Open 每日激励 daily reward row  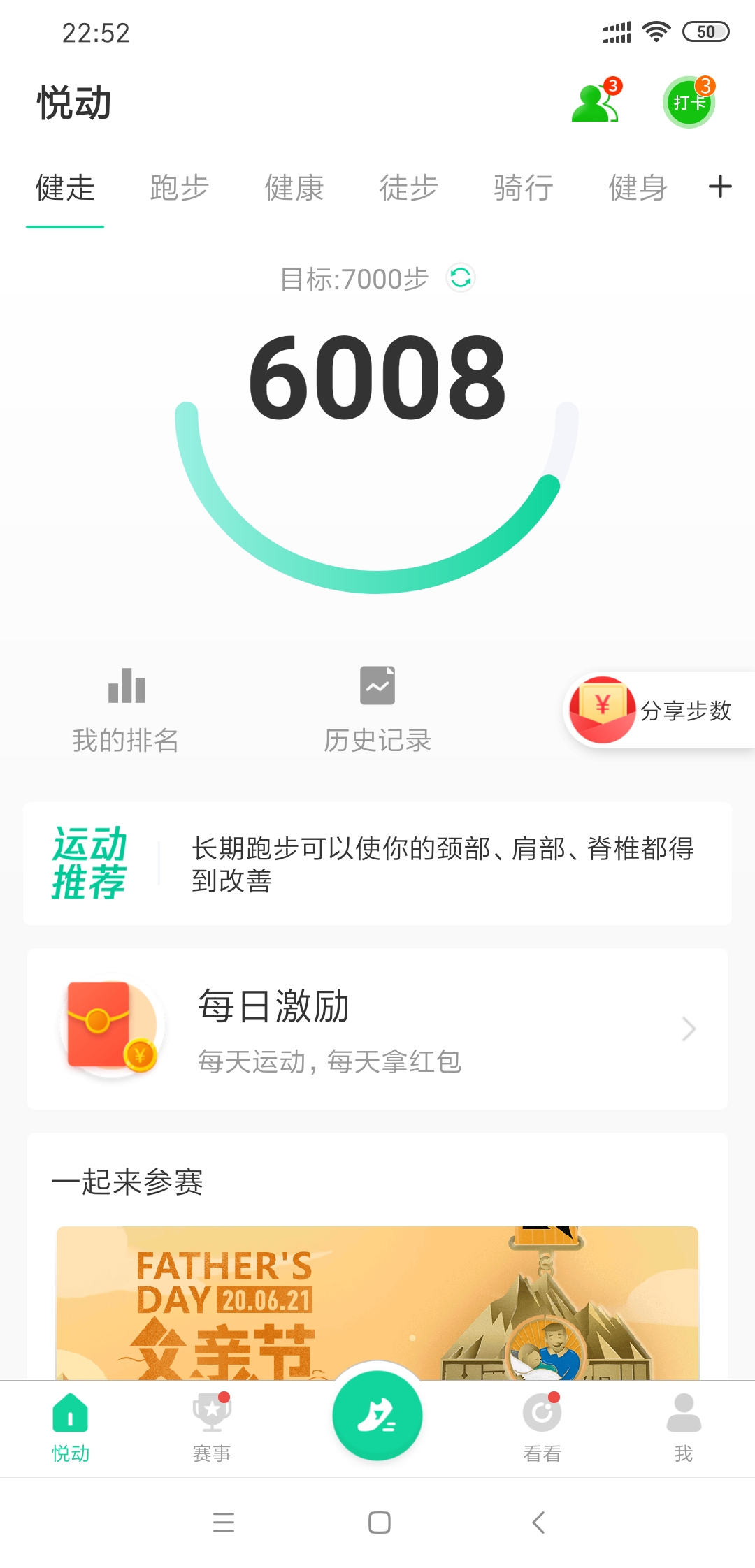click(377, 1029)
